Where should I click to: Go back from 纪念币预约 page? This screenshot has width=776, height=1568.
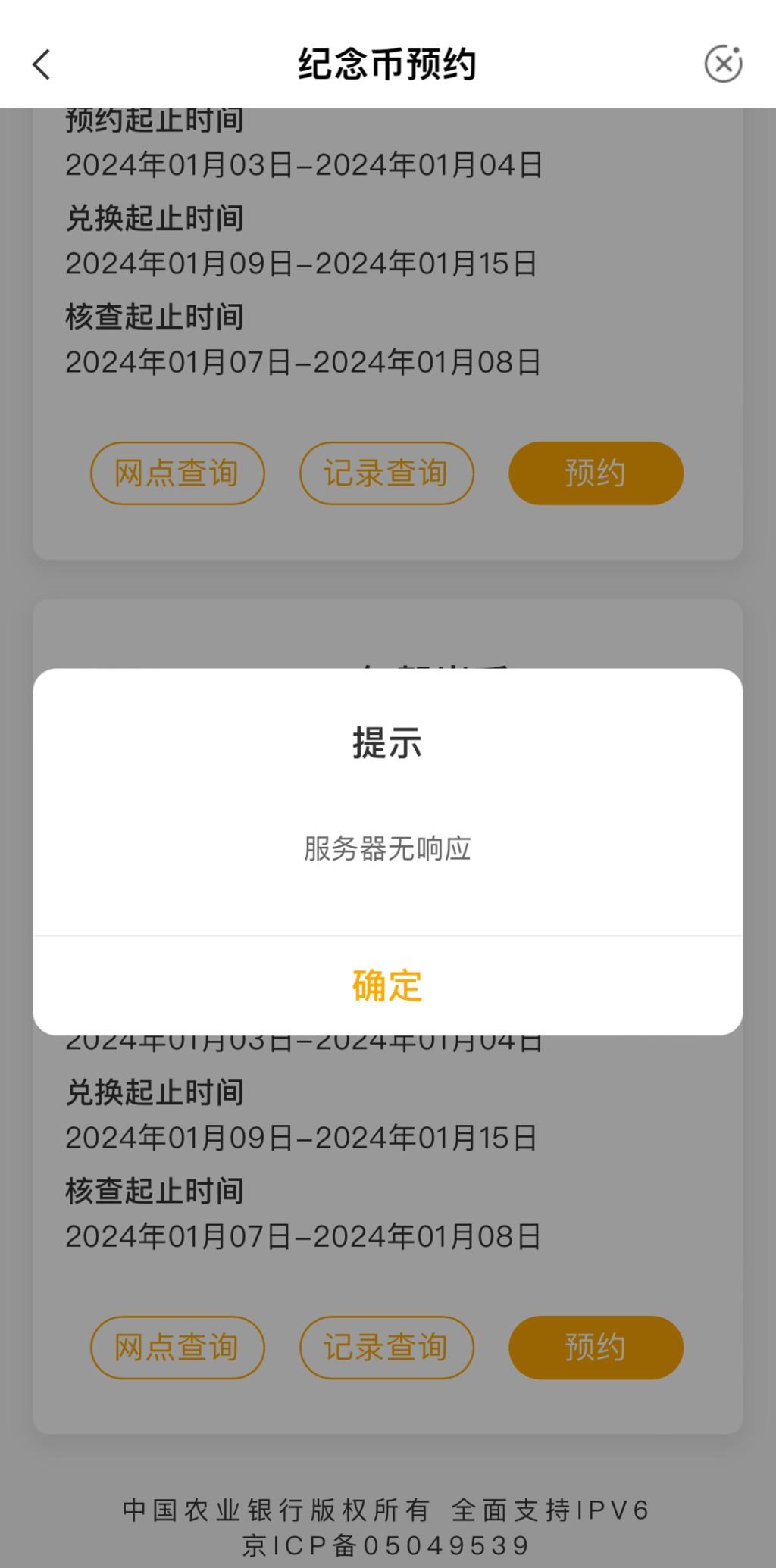pos(42,64)
